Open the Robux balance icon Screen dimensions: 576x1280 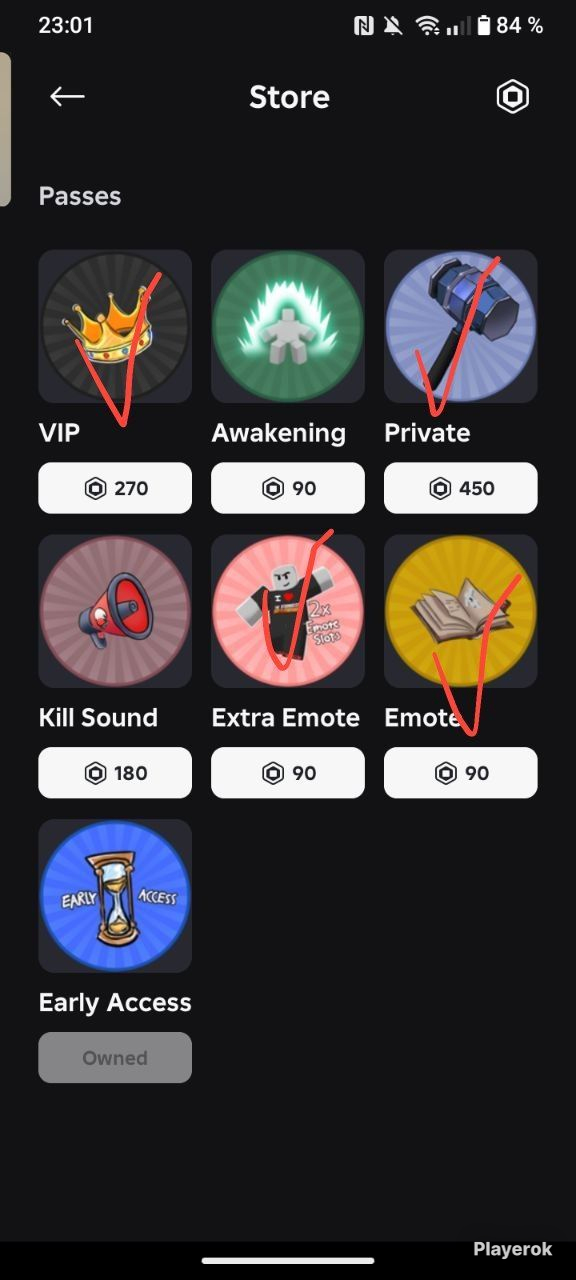(x=513, y=97)
